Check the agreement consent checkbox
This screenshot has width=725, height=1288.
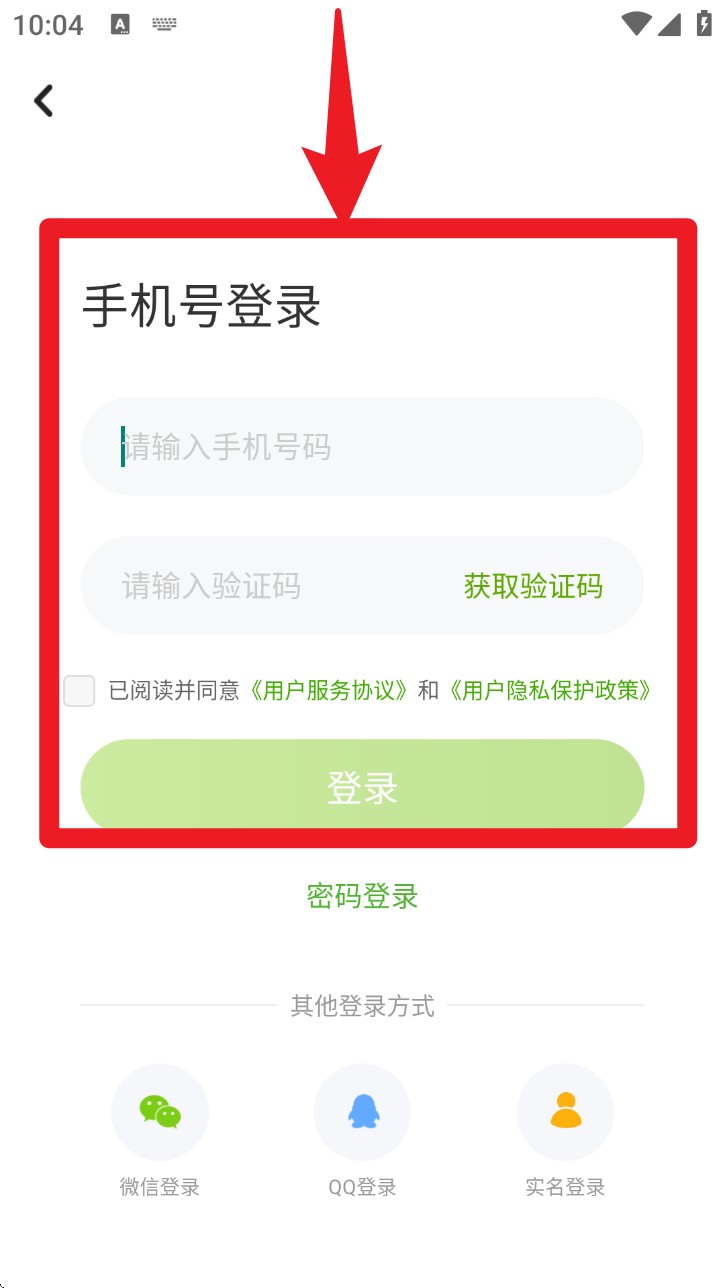[x=79, y=691]
